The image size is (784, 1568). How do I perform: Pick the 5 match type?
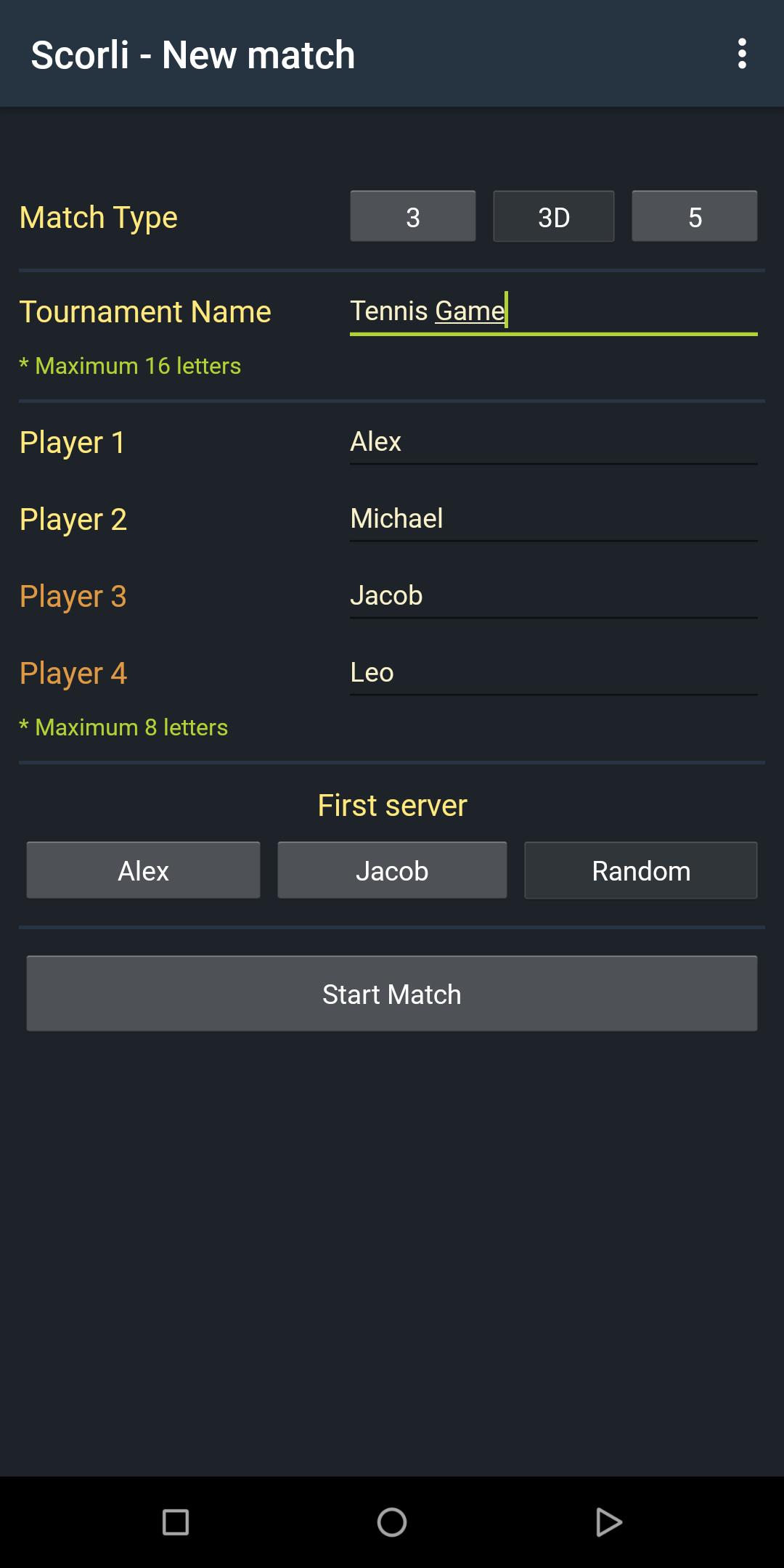695,216
